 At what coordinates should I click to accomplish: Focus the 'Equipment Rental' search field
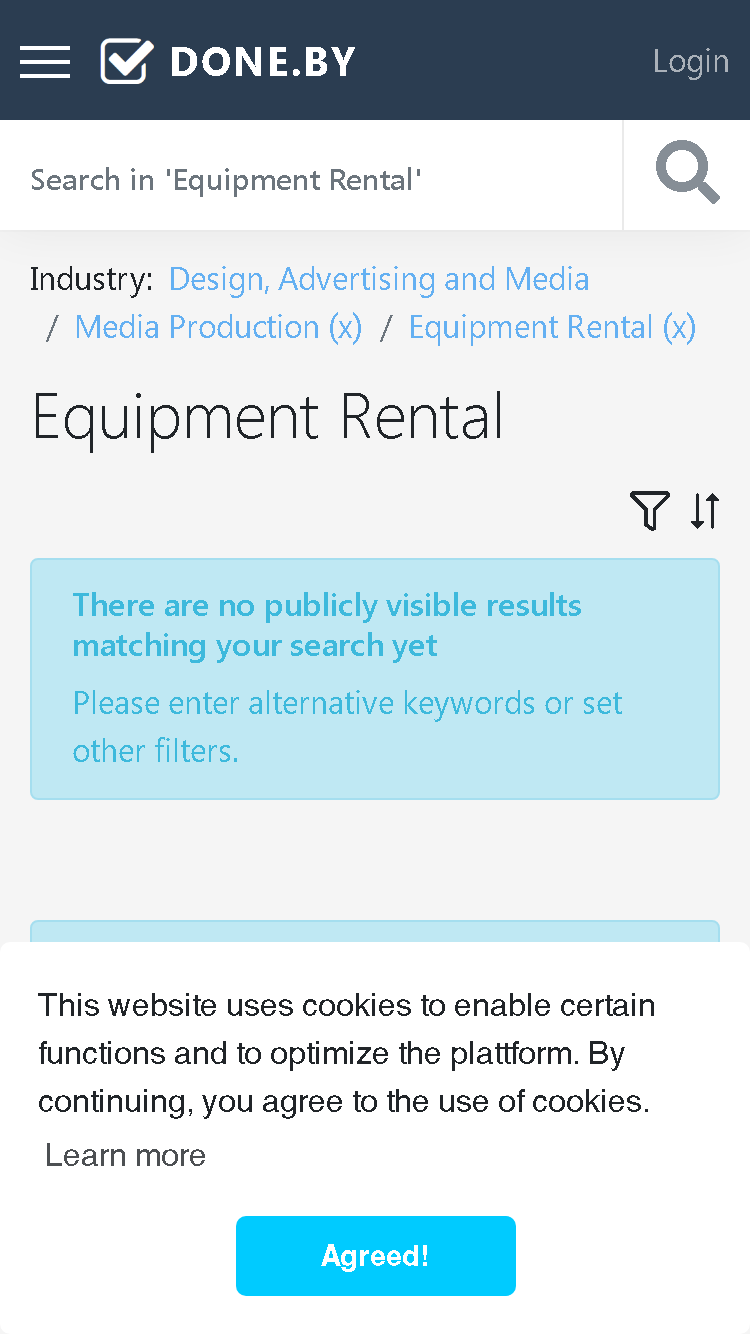(x=311, y=180)
